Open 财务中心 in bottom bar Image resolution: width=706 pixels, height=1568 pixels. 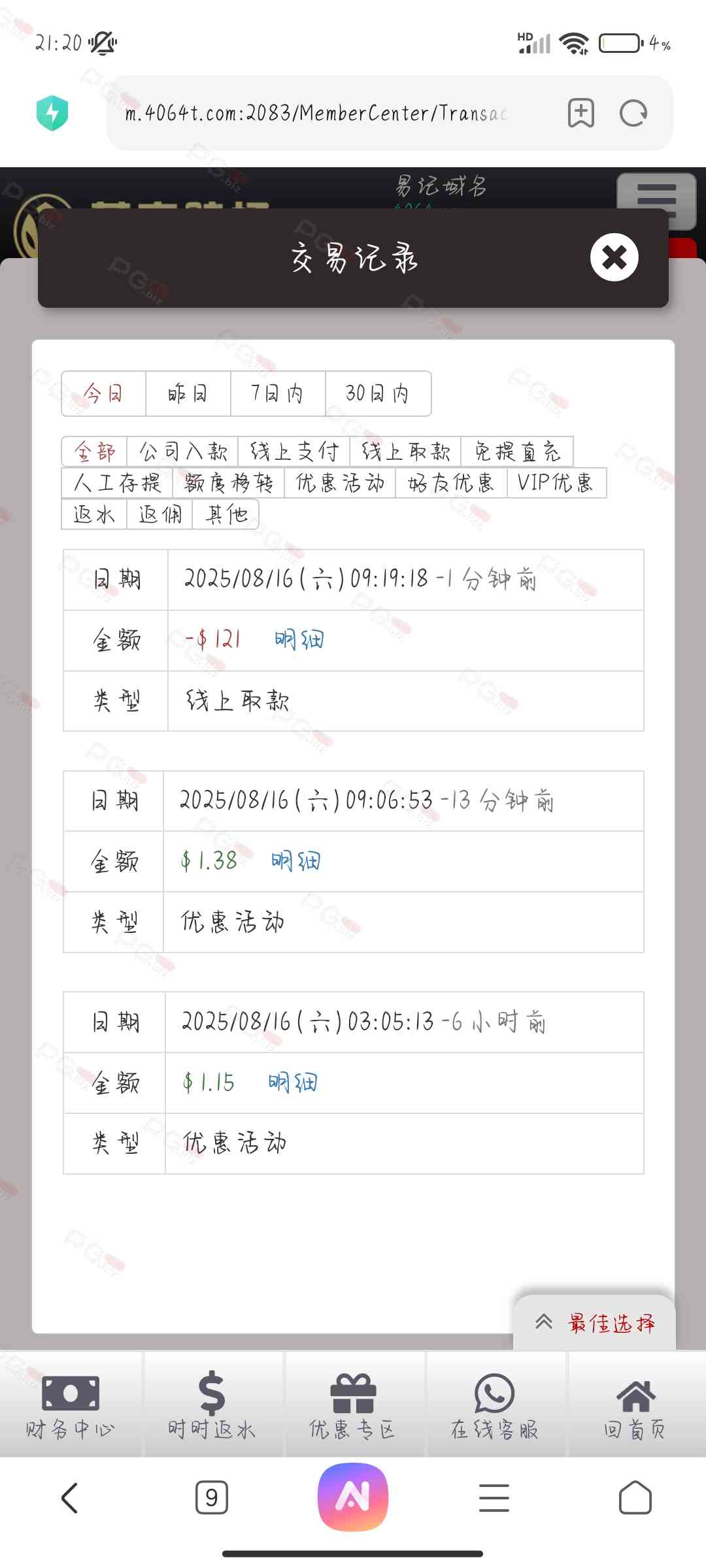click(71, 1405)
